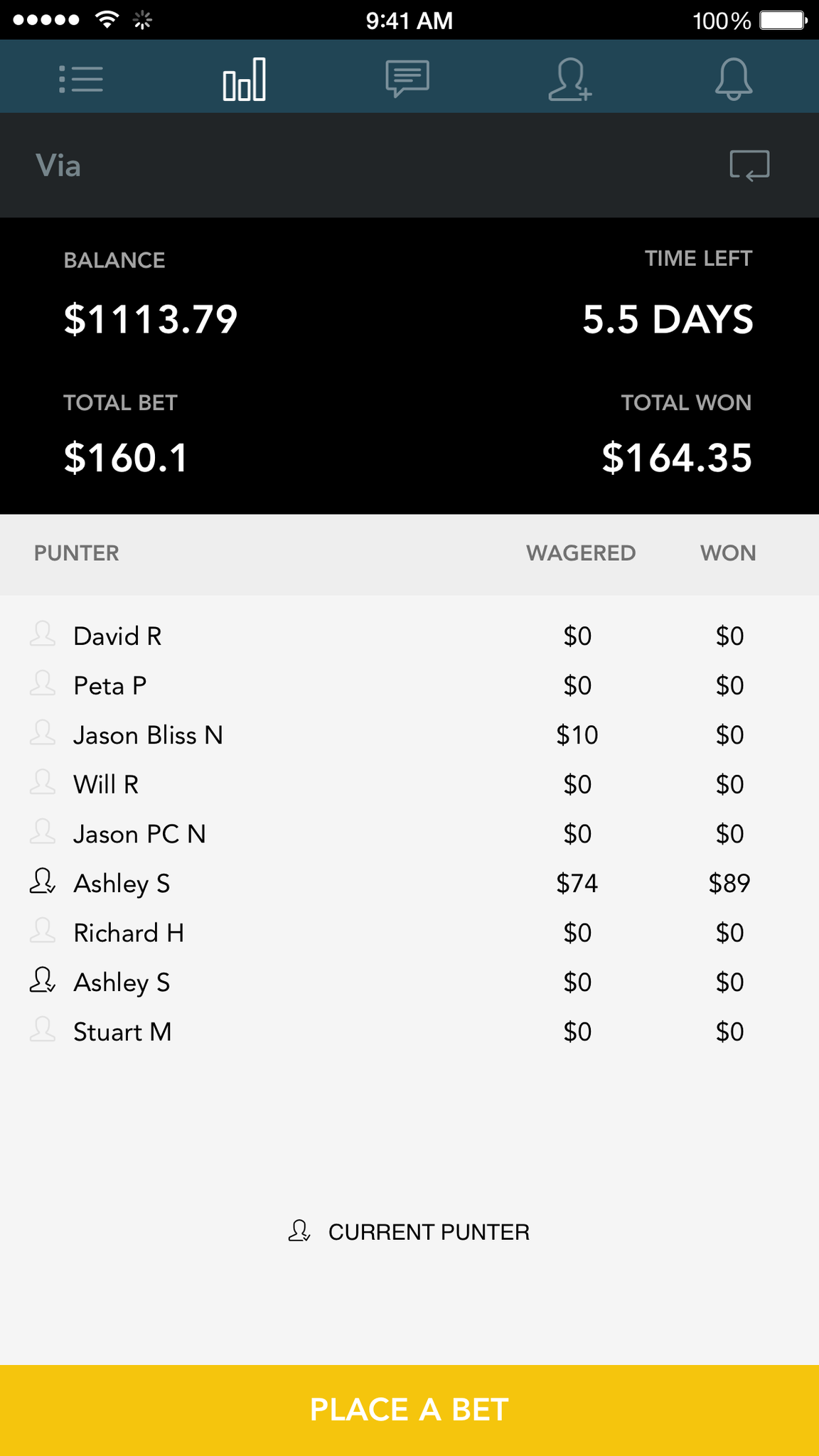The width and height of the screenshot is (819, 1456).
Task: Open the notifications bell
Action: pyautogui.click(x=734, y=79)
